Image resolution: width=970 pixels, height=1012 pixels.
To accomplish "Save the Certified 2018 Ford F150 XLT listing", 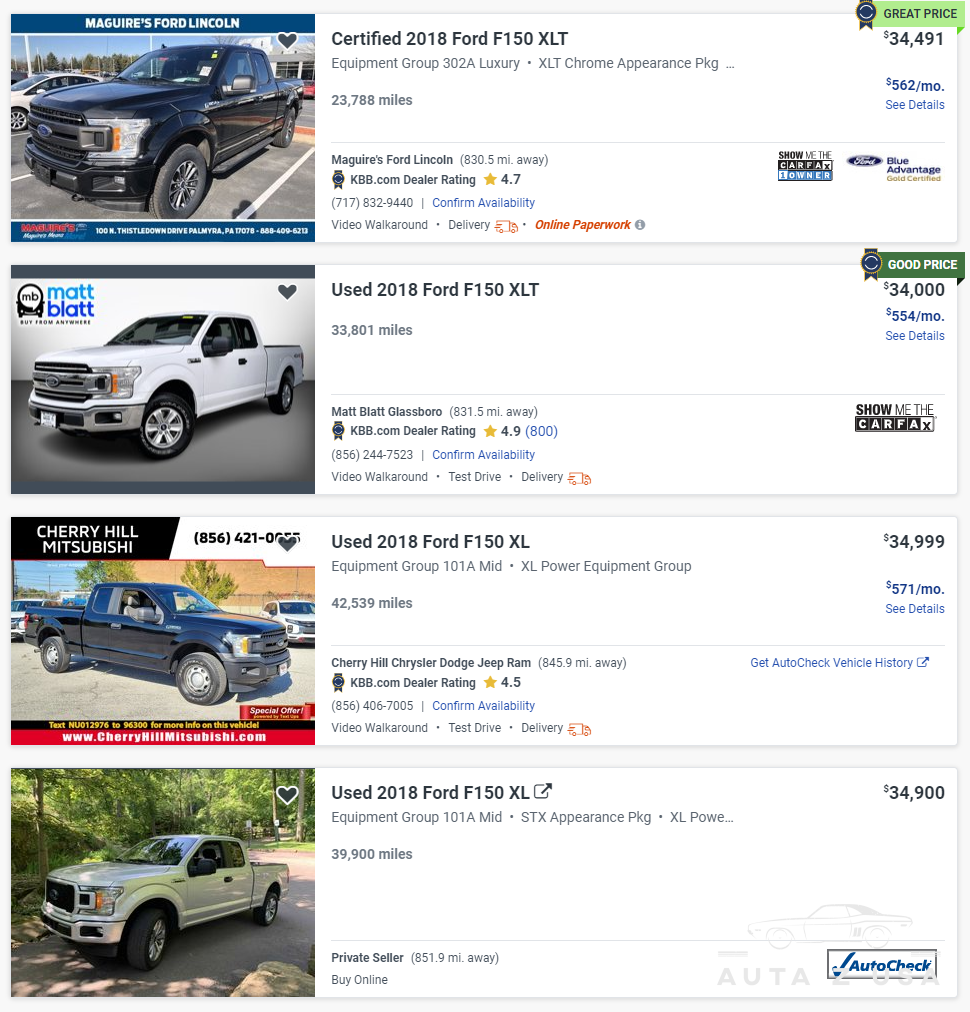I will (x=287, y=41).
